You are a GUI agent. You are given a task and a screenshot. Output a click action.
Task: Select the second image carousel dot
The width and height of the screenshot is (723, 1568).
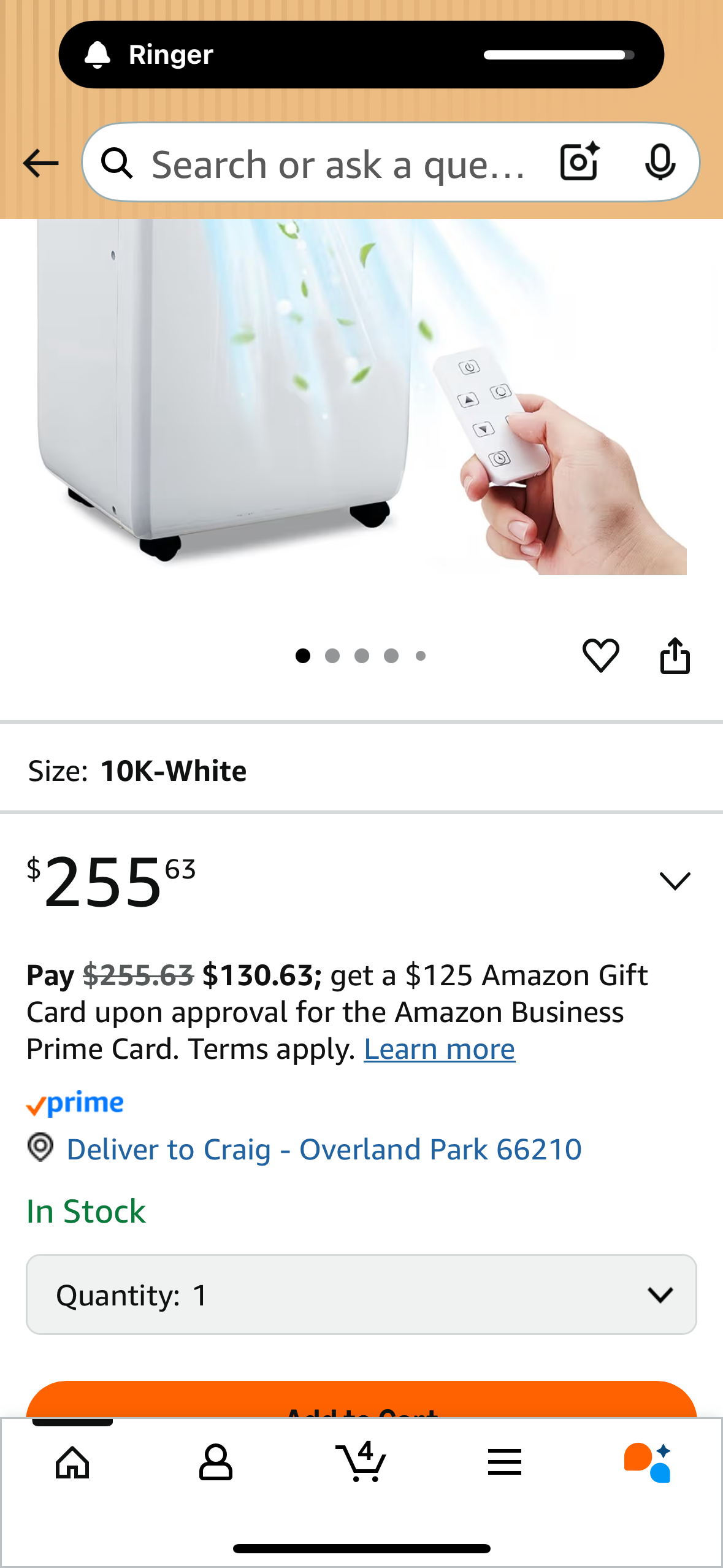tap(332, 655)
